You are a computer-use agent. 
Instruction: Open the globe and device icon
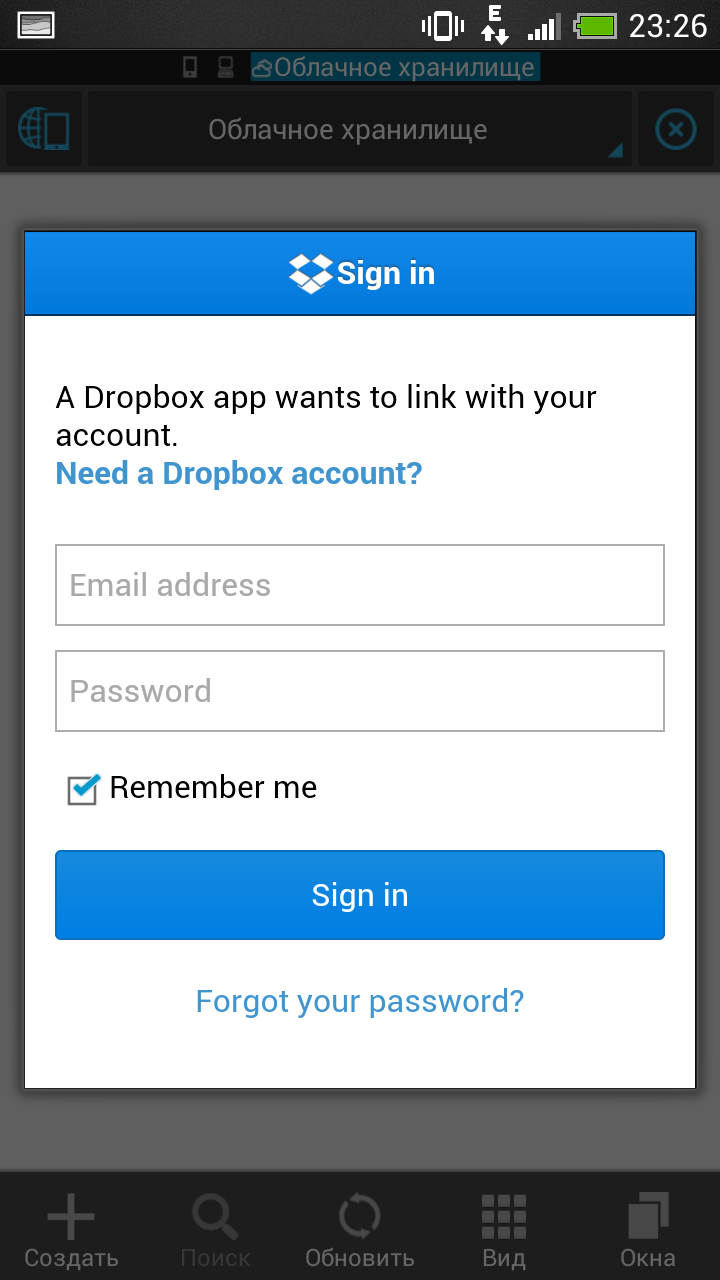coord(44,130)
